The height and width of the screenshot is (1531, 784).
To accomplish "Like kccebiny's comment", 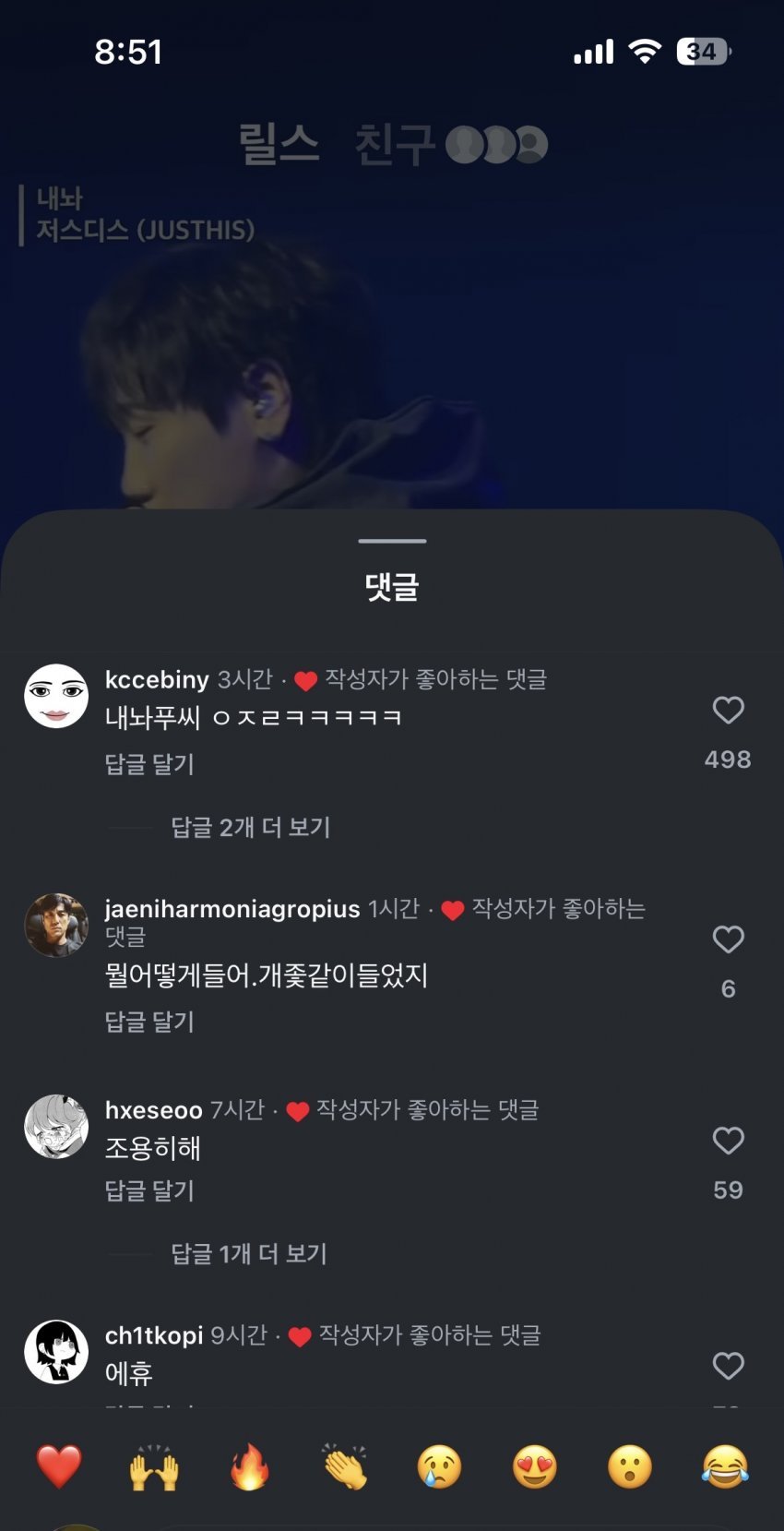I will [x=728, y=710].
